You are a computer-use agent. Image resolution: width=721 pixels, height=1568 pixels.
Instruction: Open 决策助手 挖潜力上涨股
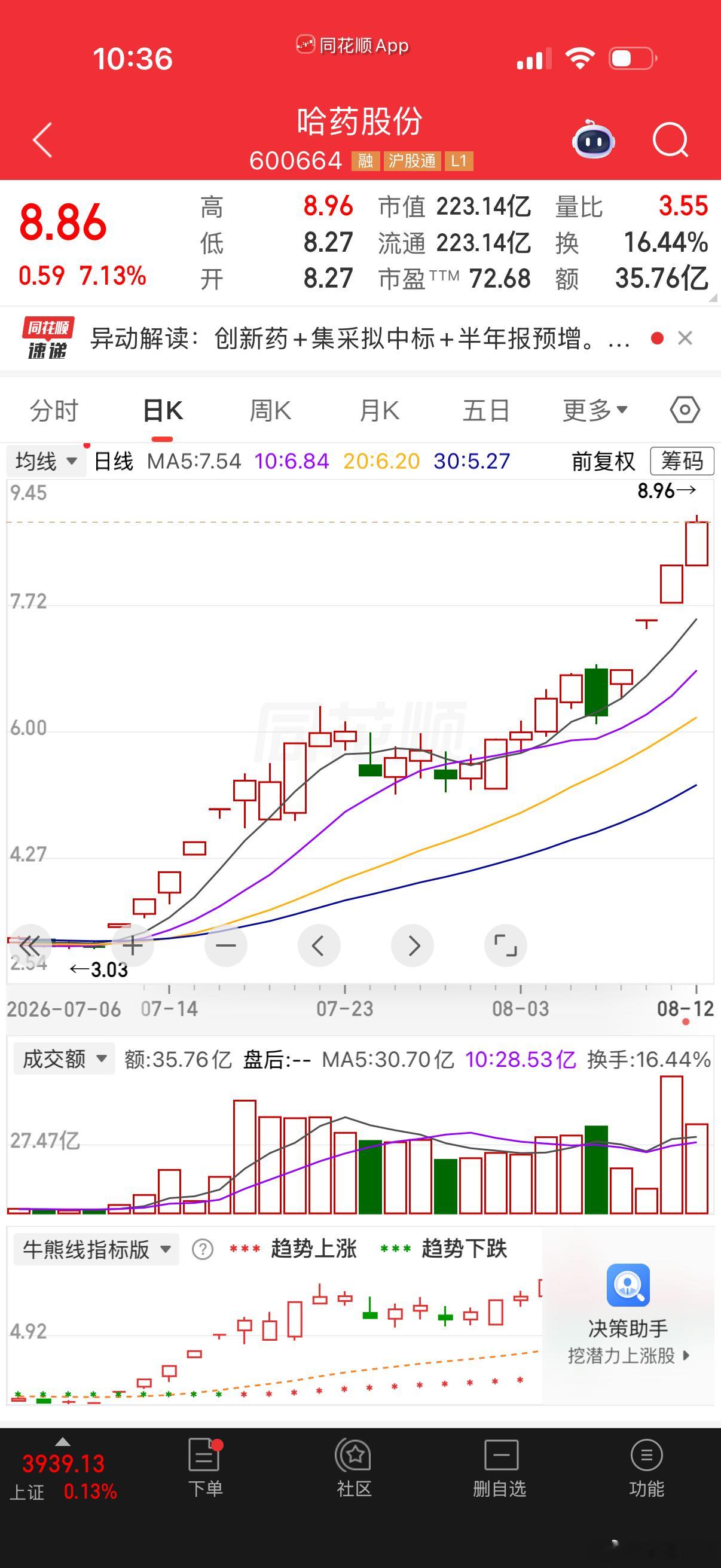tap(628, 1315)
